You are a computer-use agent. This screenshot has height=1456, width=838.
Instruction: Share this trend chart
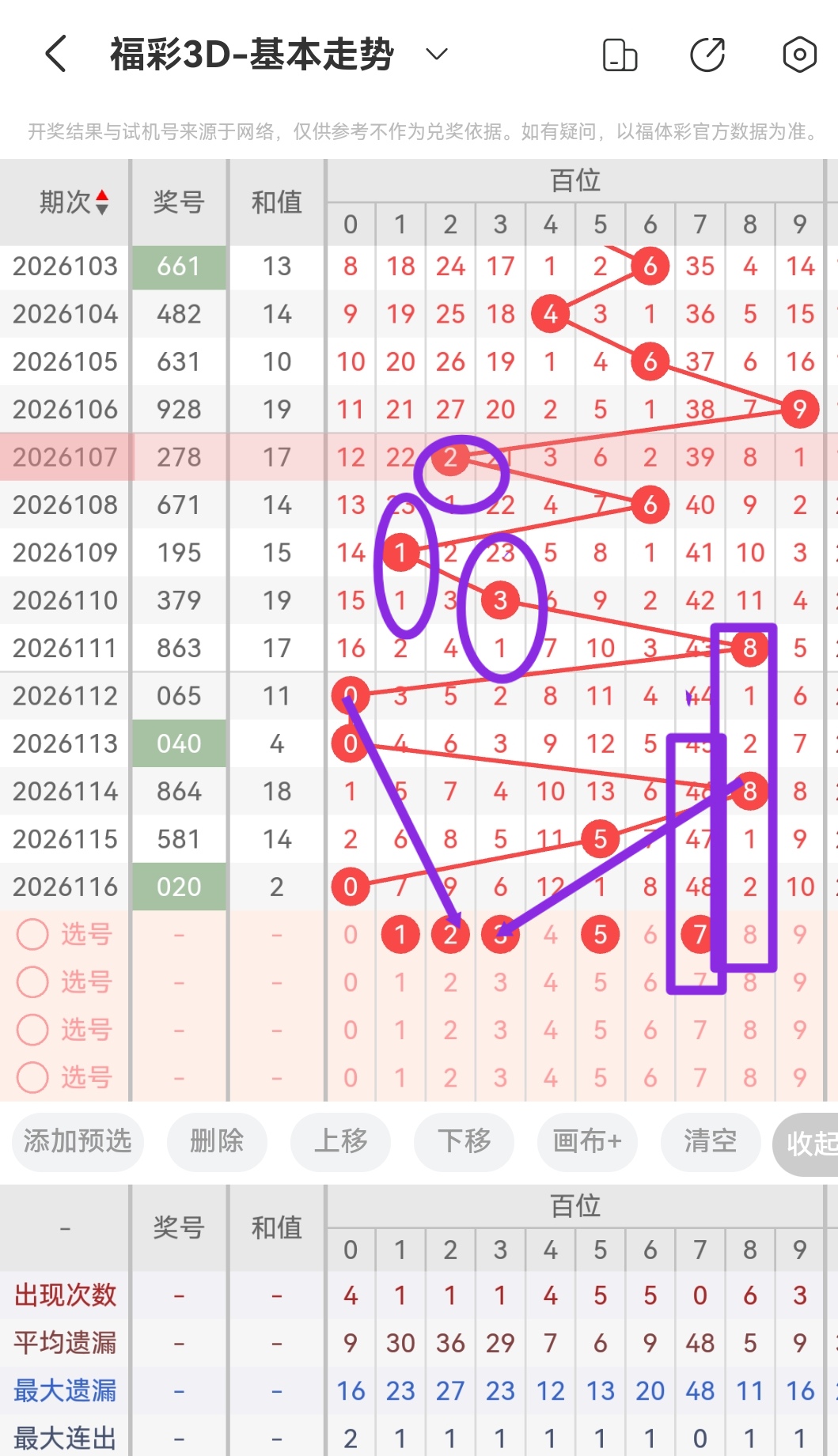(x=707, y=55)
